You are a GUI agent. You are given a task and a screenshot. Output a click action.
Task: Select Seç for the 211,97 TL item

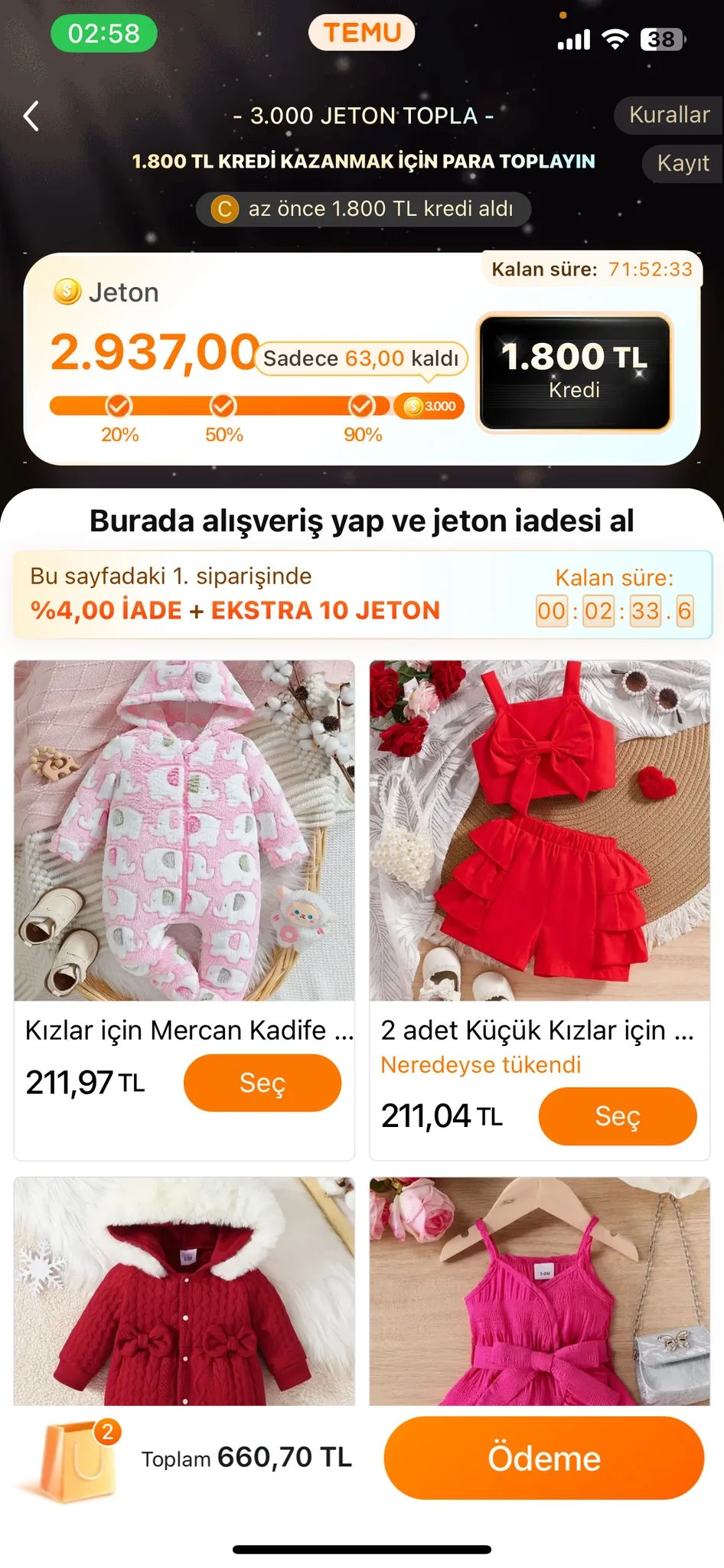coord(262,1083)
